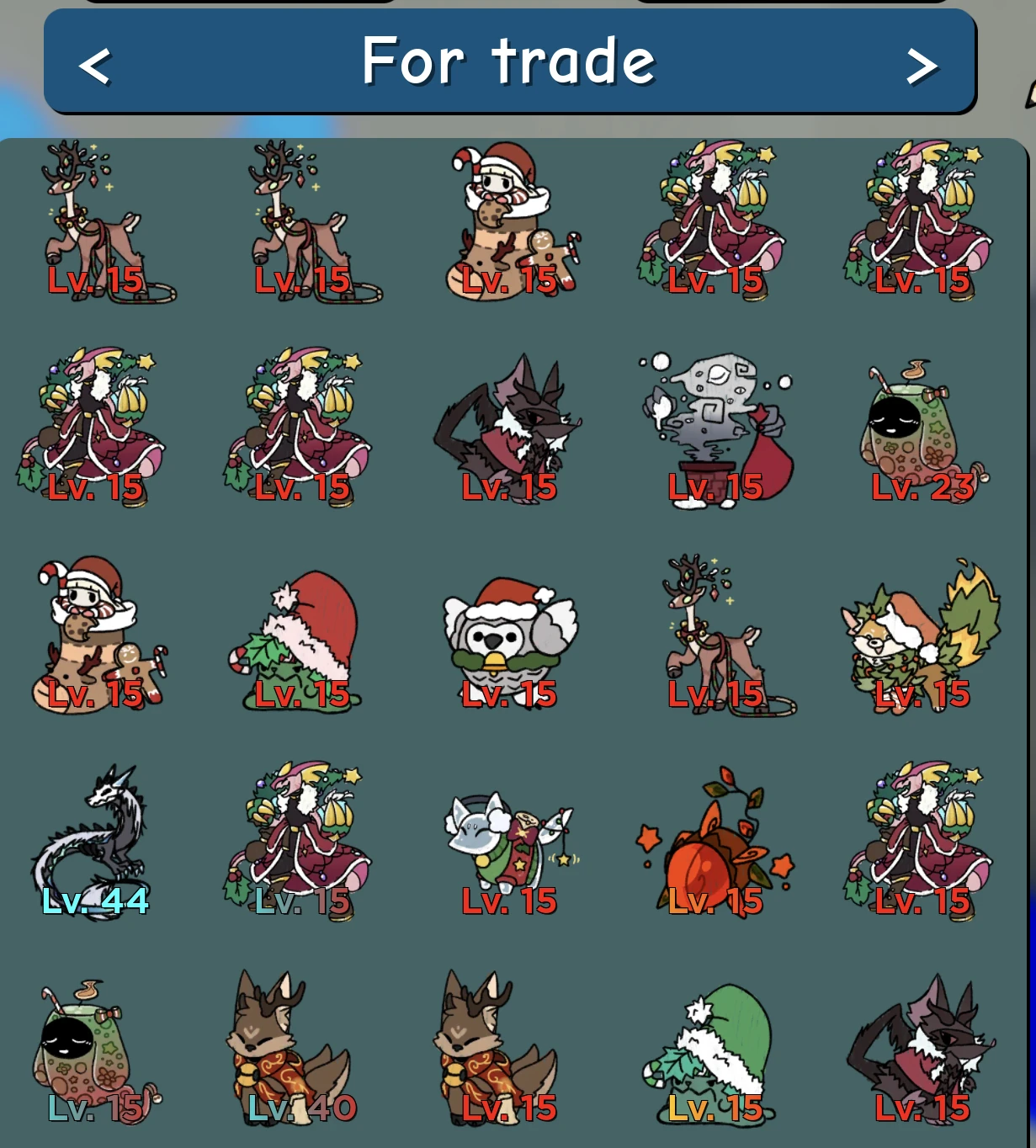Go to the next trade page
Image resolution: width=1036 pixels, height=1148 pixels.
click(x=924, y=64)
